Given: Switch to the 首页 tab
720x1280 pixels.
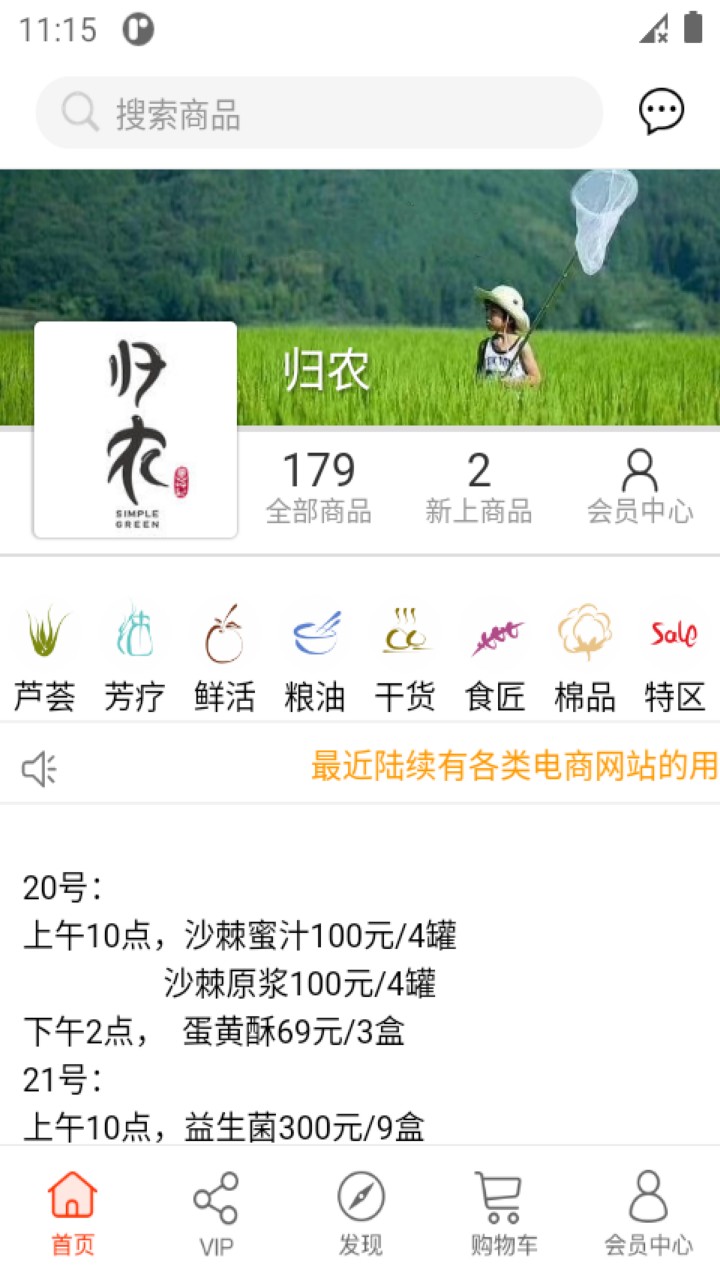Looking at the screenshot, I should pyautogui.click(x=73, y=1213).
